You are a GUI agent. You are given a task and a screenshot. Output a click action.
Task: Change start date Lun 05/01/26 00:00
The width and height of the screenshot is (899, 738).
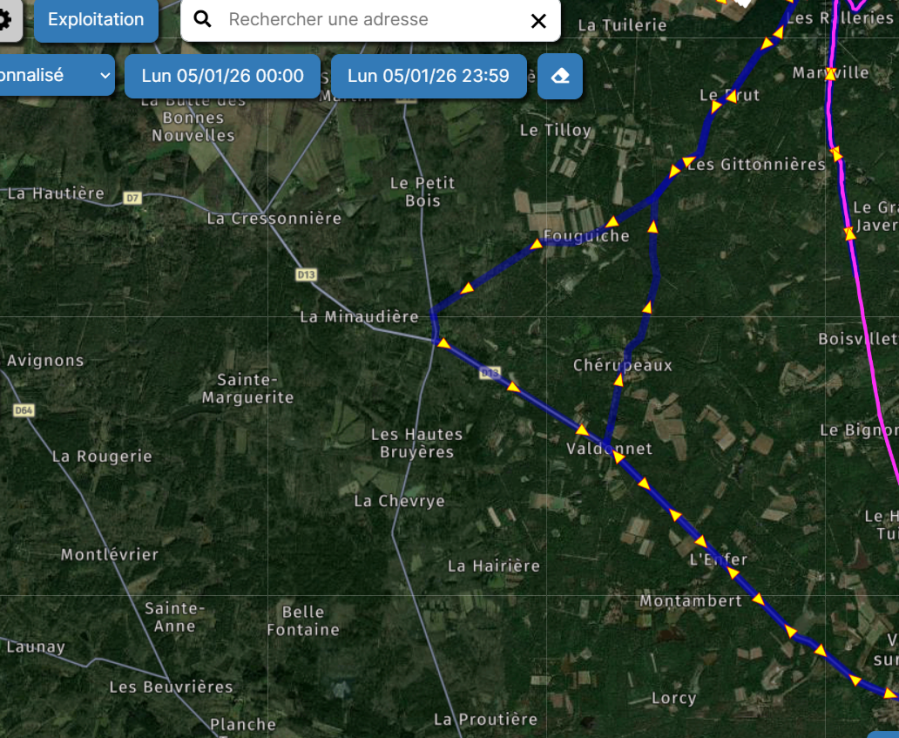point(222,76)
